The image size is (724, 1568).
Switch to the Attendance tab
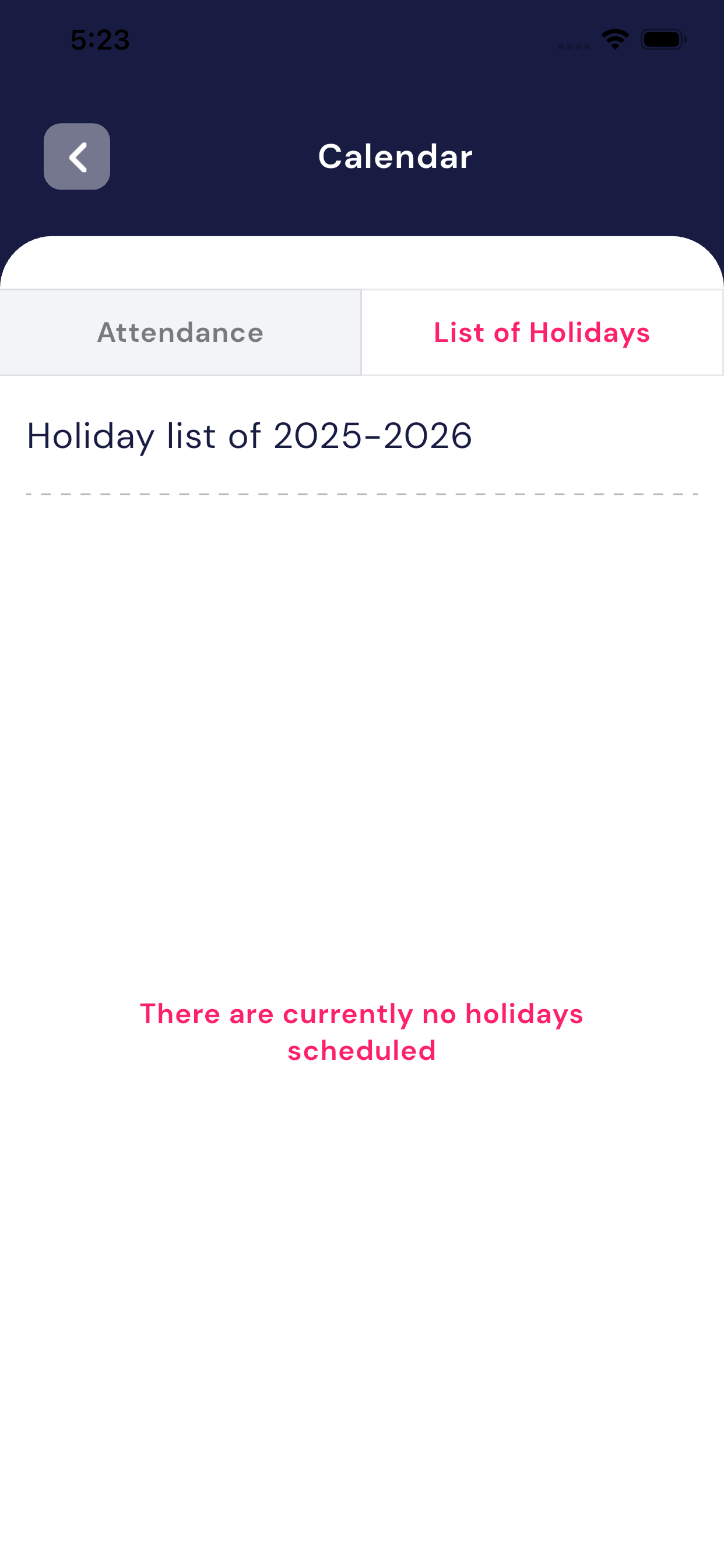[180, 332]
